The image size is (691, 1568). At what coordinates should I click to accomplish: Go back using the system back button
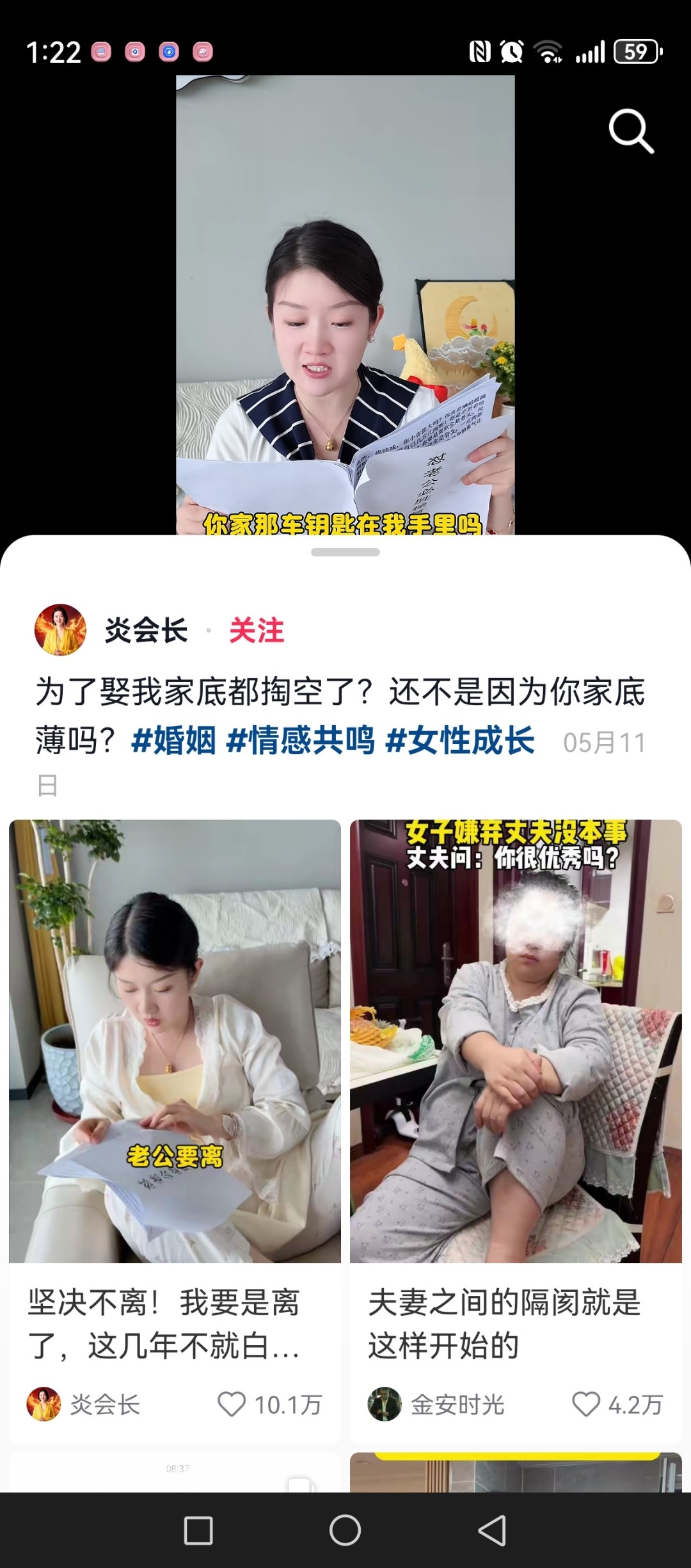pyautogui.click(x=492, y=1531)
